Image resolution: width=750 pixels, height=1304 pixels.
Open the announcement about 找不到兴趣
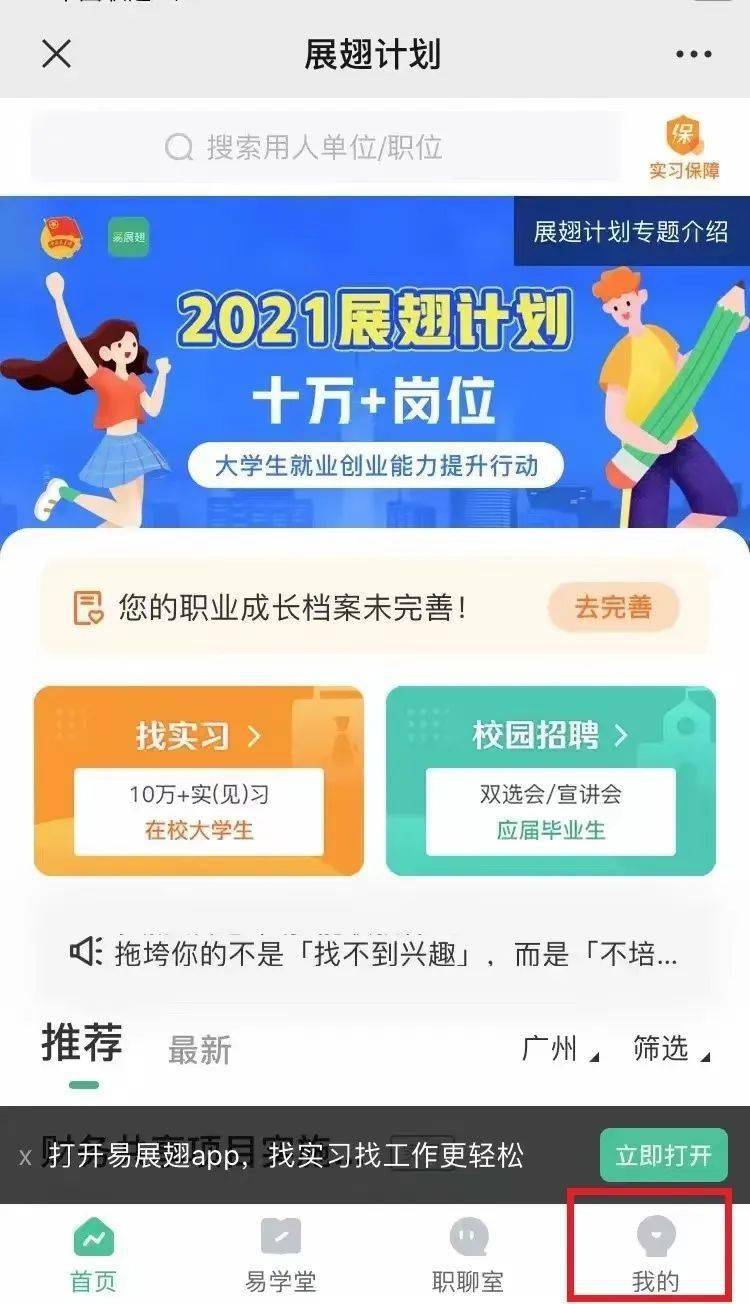(375, 953)
